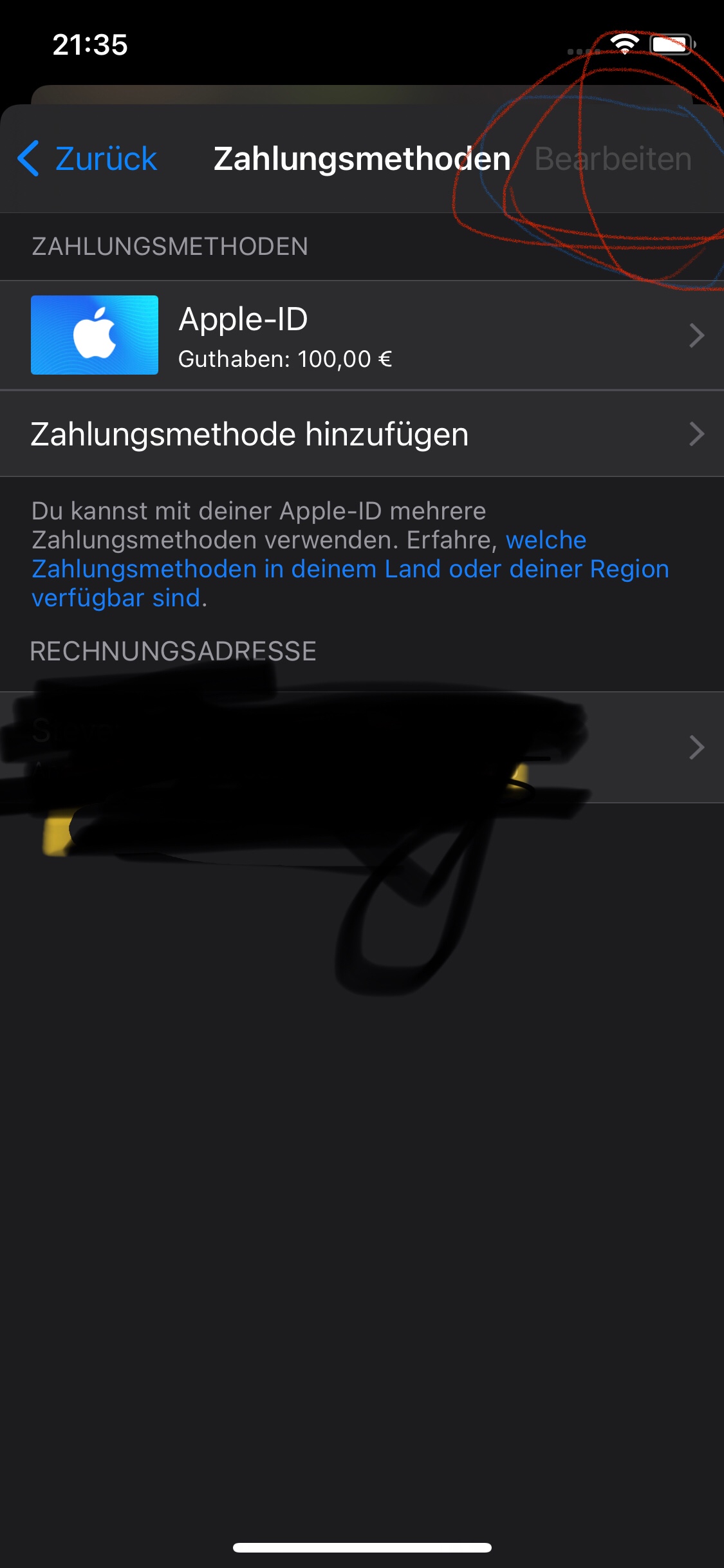The height and width of the screenshot is (1568, 724).
Task: Open Zahlungsmethode hinzufügen
Action: (x=362, y=434)
